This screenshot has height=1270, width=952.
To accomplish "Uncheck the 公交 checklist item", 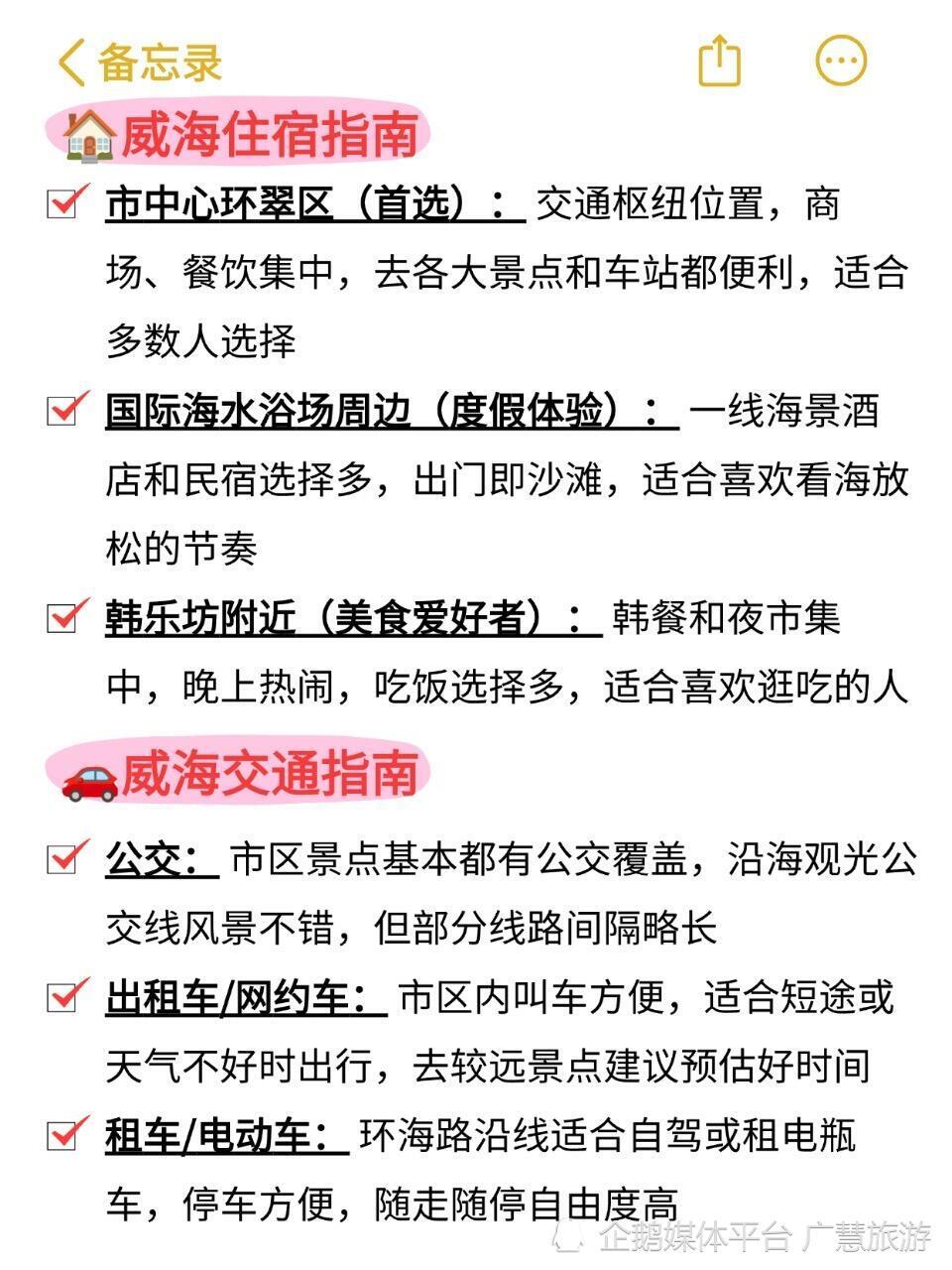I will [x=64, y=859].
